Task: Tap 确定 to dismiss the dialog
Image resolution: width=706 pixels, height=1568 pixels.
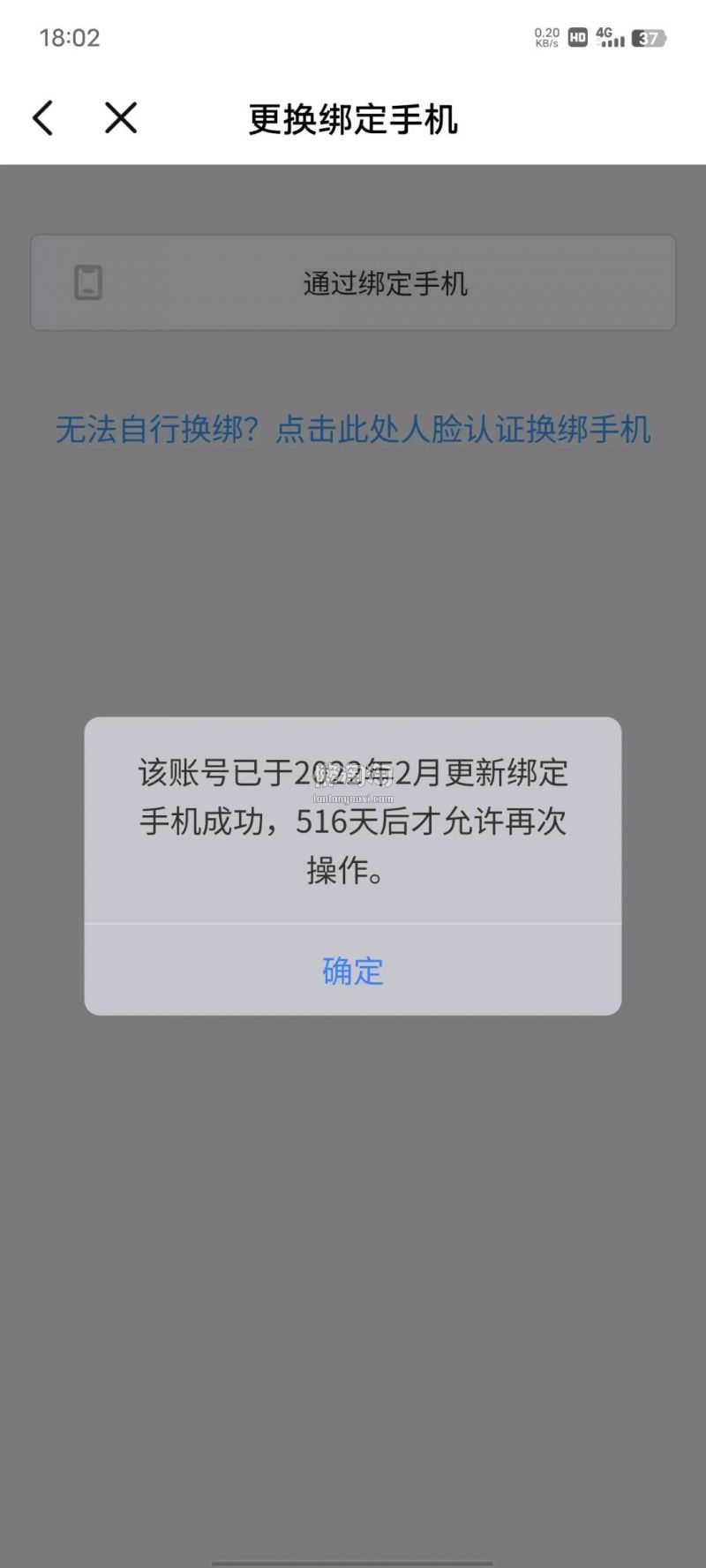Action: (353, 971)
